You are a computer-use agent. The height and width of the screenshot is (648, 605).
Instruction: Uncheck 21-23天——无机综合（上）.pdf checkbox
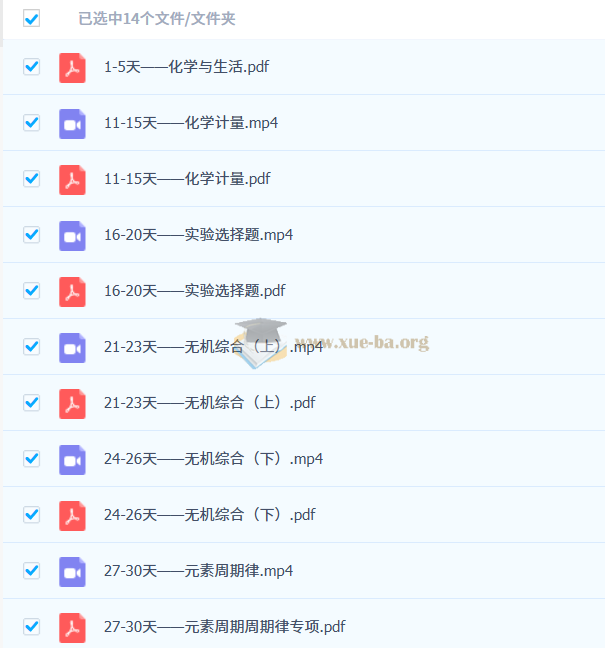tap(31, 403)
